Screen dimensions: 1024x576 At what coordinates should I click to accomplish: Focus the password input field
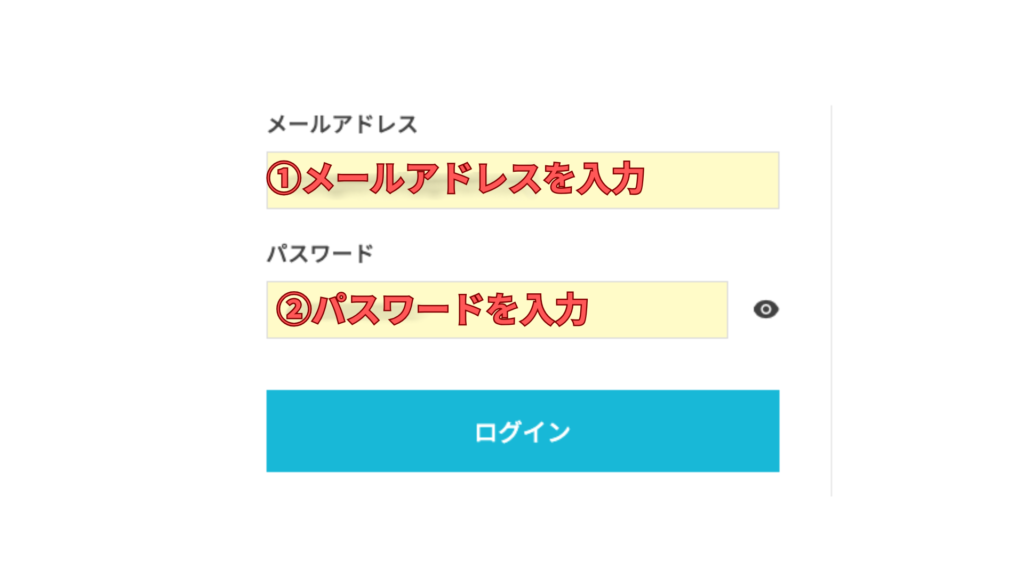tap(496, 310)
